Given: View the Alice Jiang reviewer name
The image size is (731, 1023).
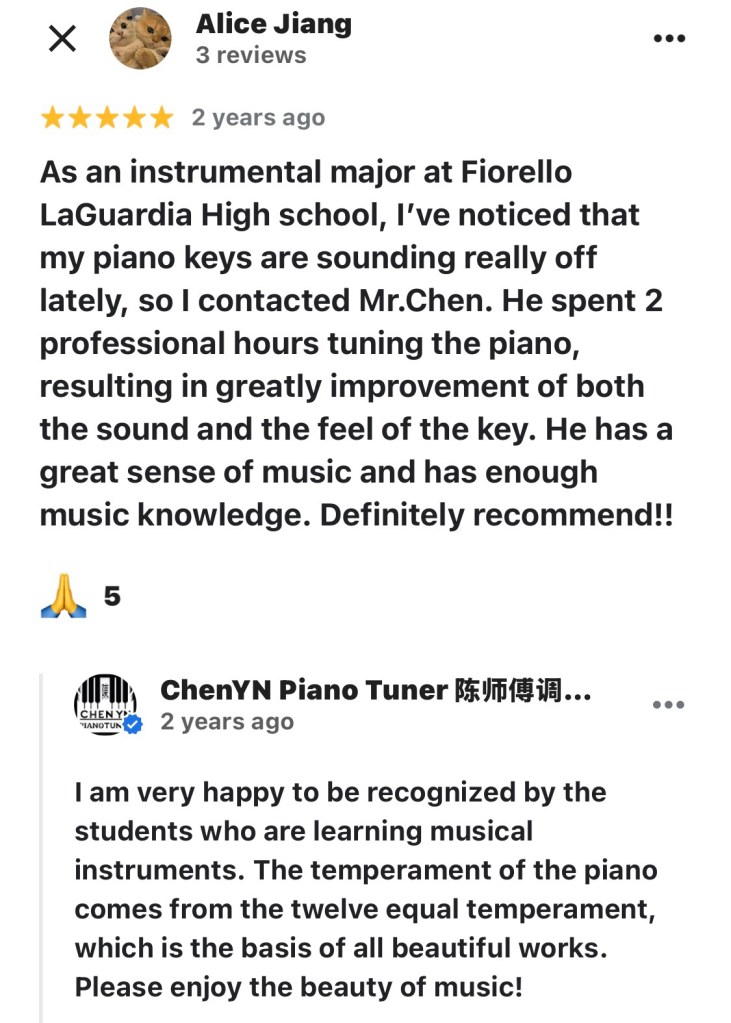Looking at the screenshot, I should 273,23.
